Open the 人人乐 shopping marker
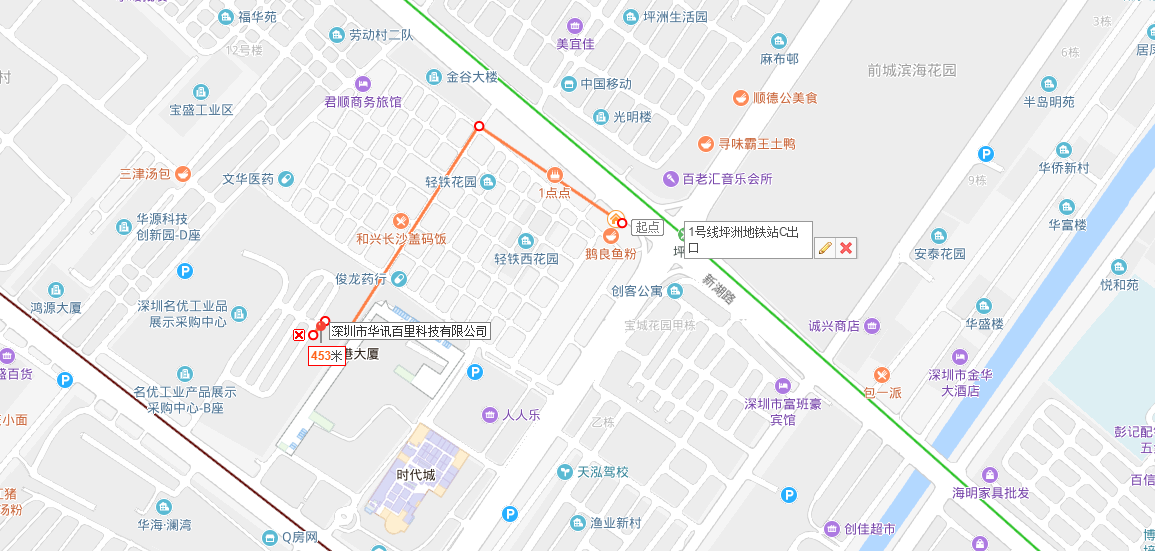Viewport: 1155px width, 551px height. tap(490, 414)
